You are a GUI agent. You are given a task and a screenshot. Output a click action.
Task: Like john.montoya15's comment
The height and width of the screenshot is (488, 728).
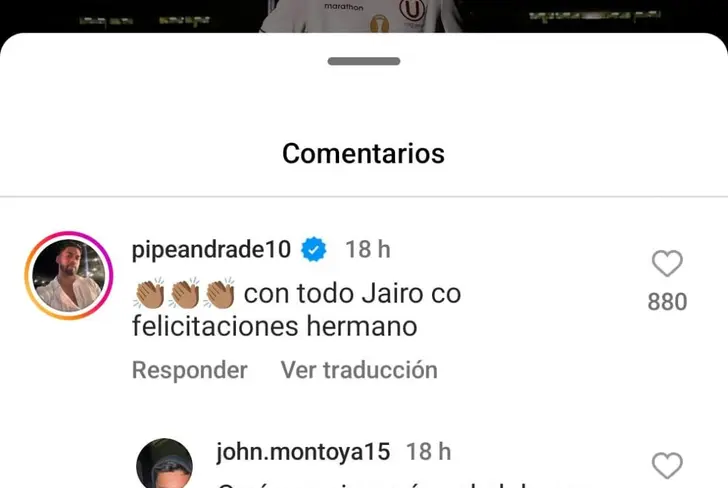pyautogui.click(x=667, y=465)
